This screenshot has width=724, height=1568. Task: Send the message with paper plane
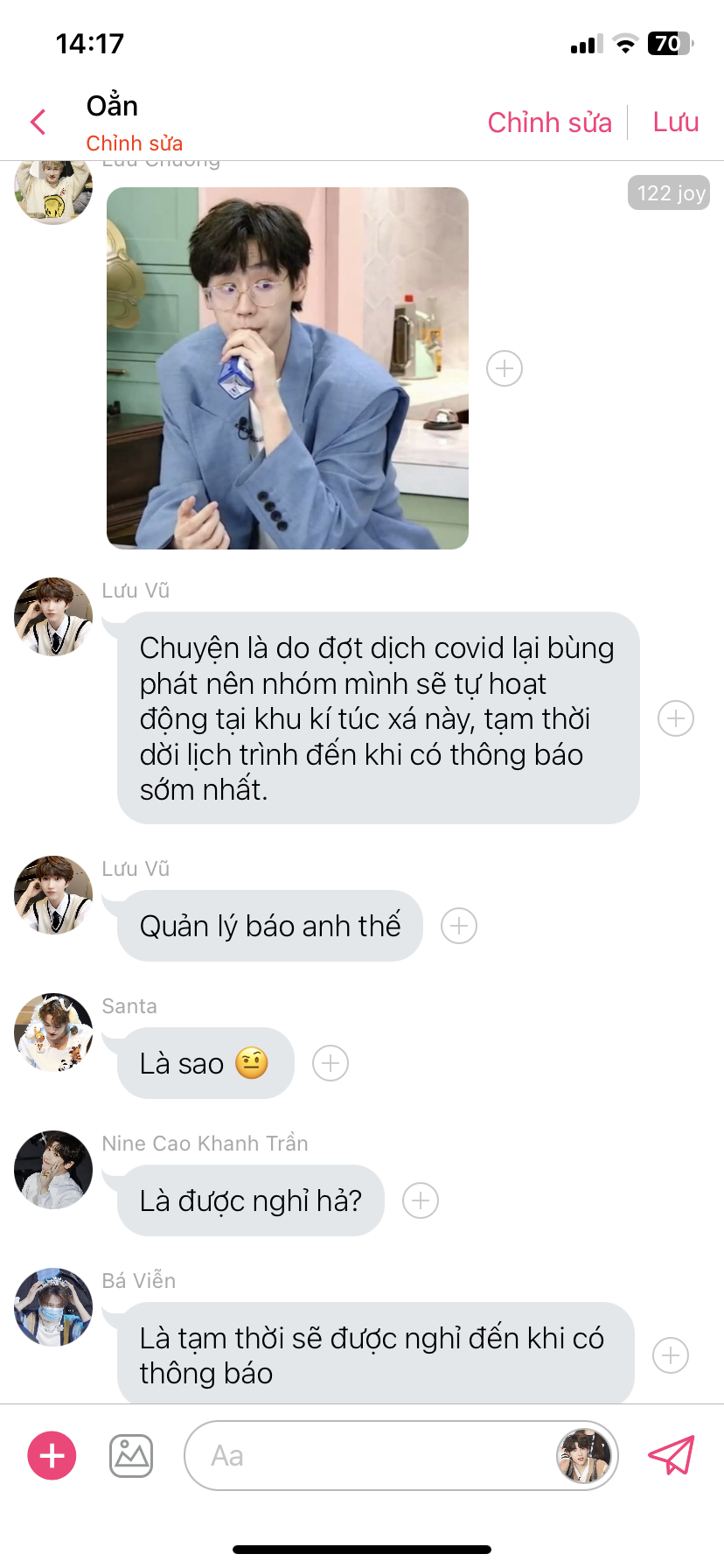[x=672, y=1455]
